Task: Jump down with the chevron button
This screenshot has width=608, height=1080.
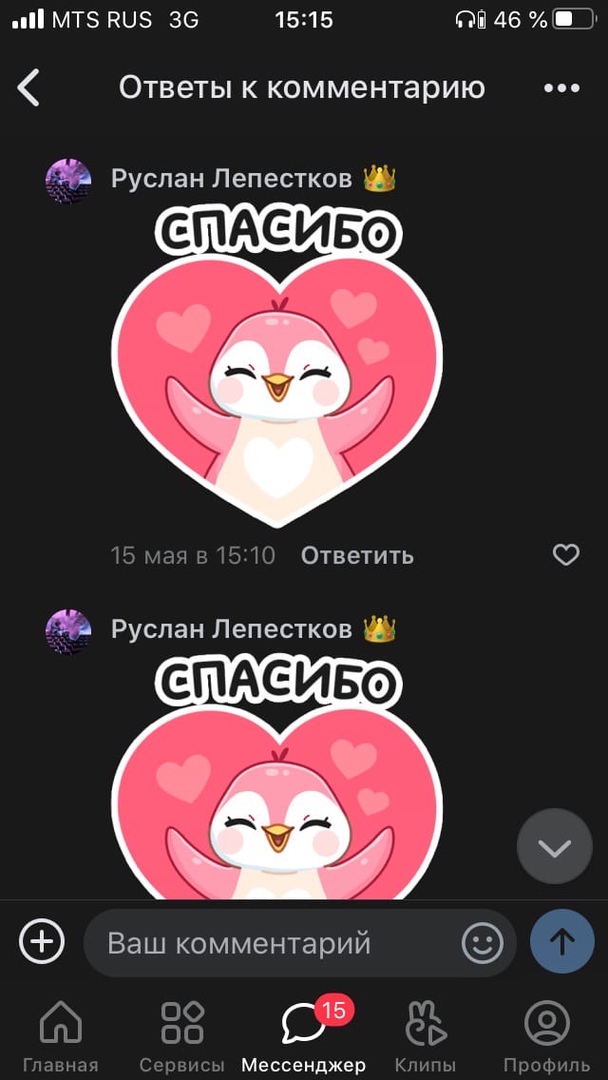Action: [554, 848]
